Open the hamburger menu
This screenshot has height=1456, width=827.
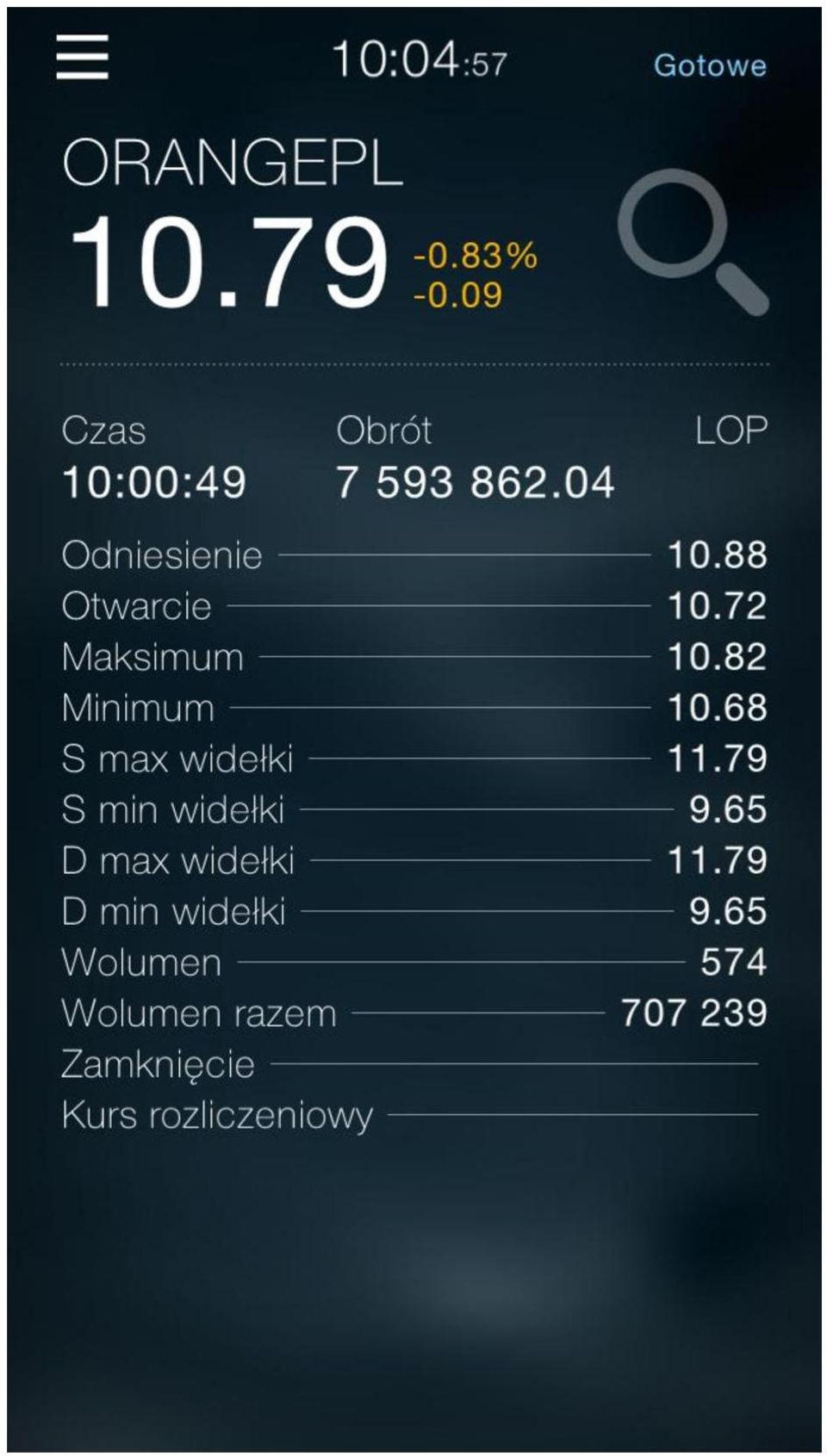click(x=82, y=58)
